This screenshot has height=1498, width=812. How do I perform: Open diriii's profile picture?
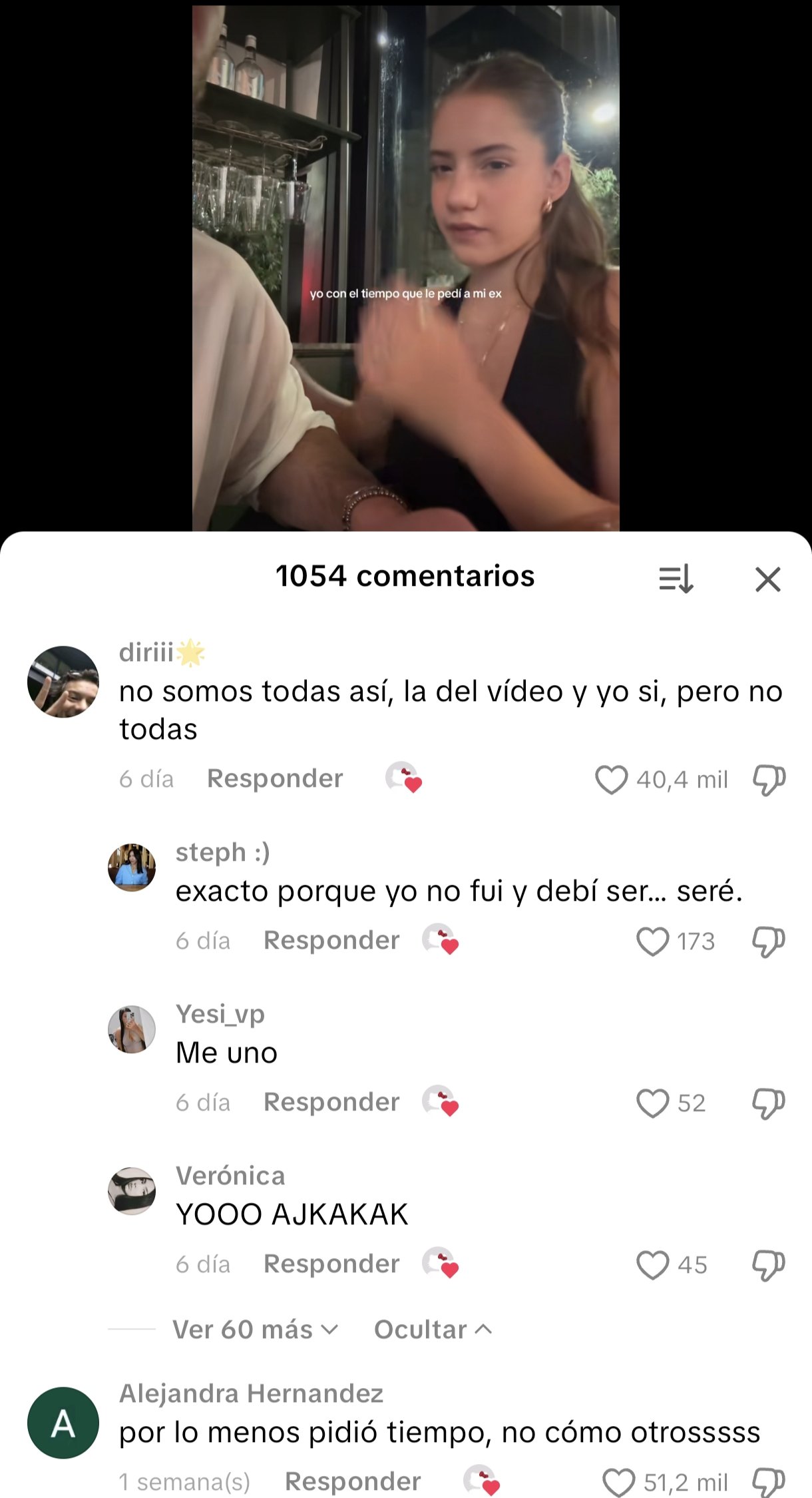point(63,682)
